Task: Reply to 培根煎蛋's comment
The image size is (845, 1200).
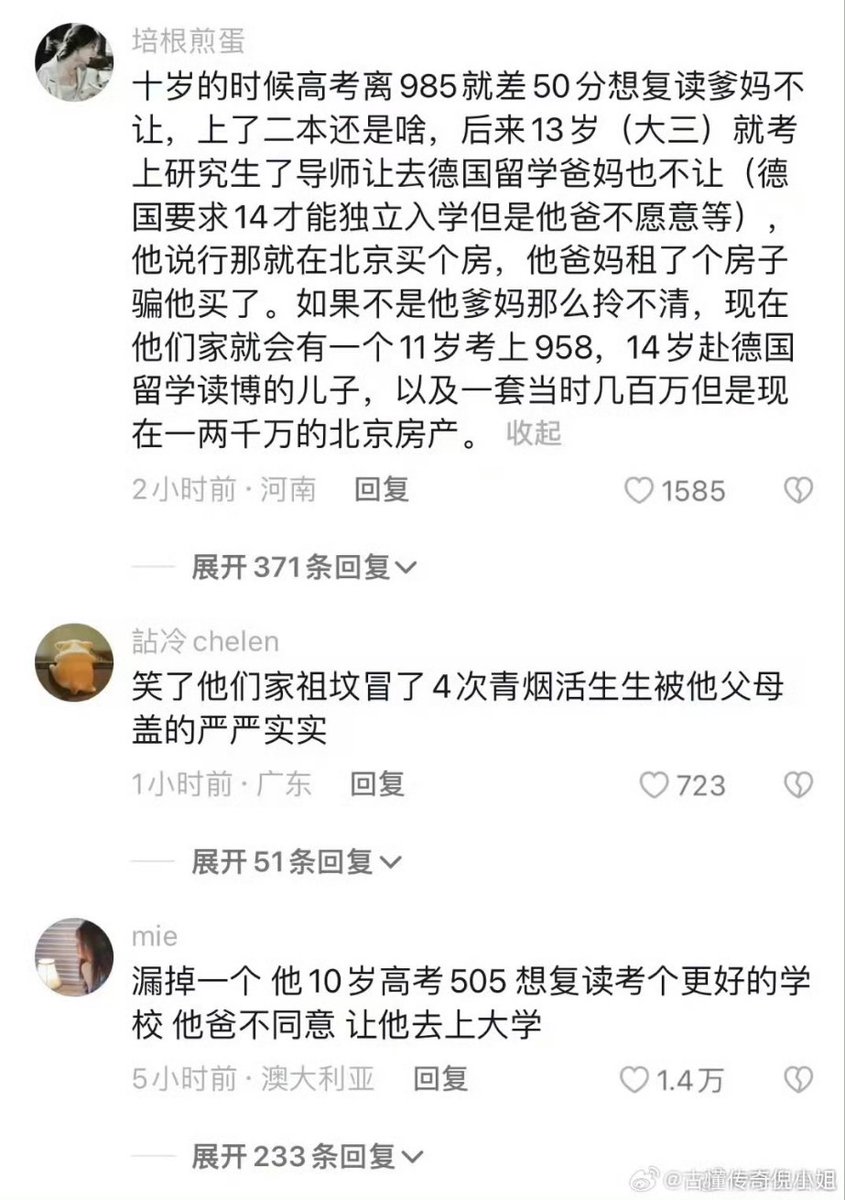Action: click(x=381, y=489)
